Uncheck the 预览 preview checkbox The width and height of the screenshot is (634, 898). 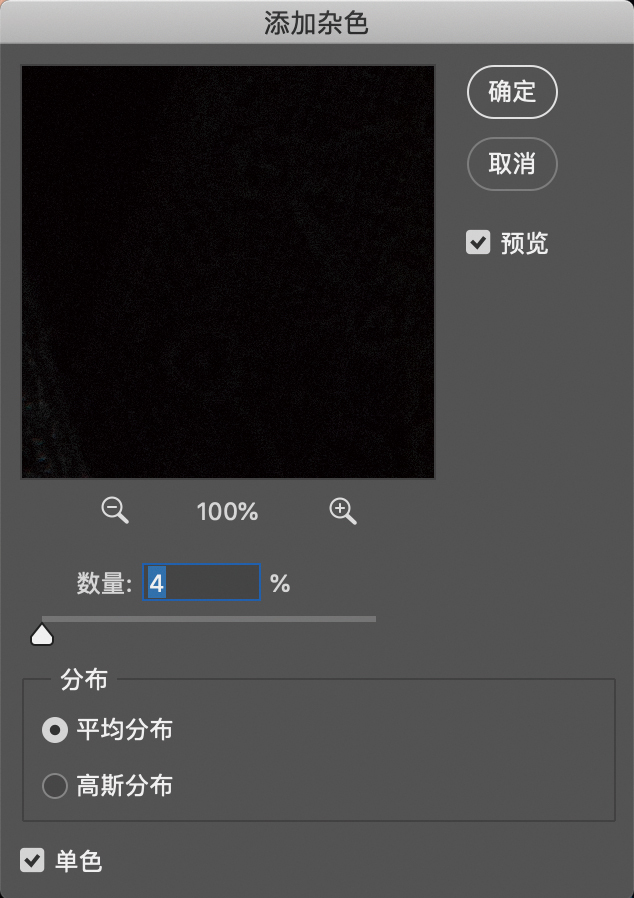click(478, 242)
